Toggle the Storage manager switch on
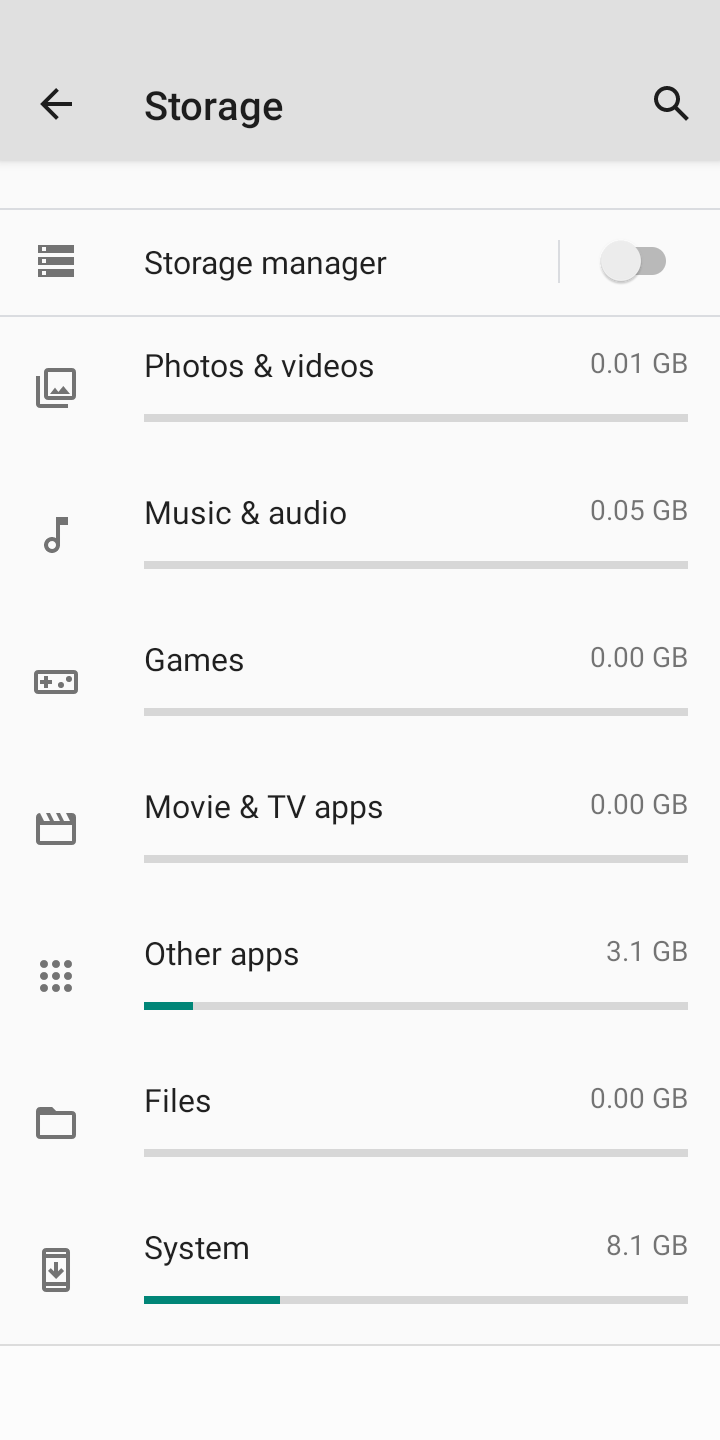The image size is (720, 1440). [x=633, y=262]
